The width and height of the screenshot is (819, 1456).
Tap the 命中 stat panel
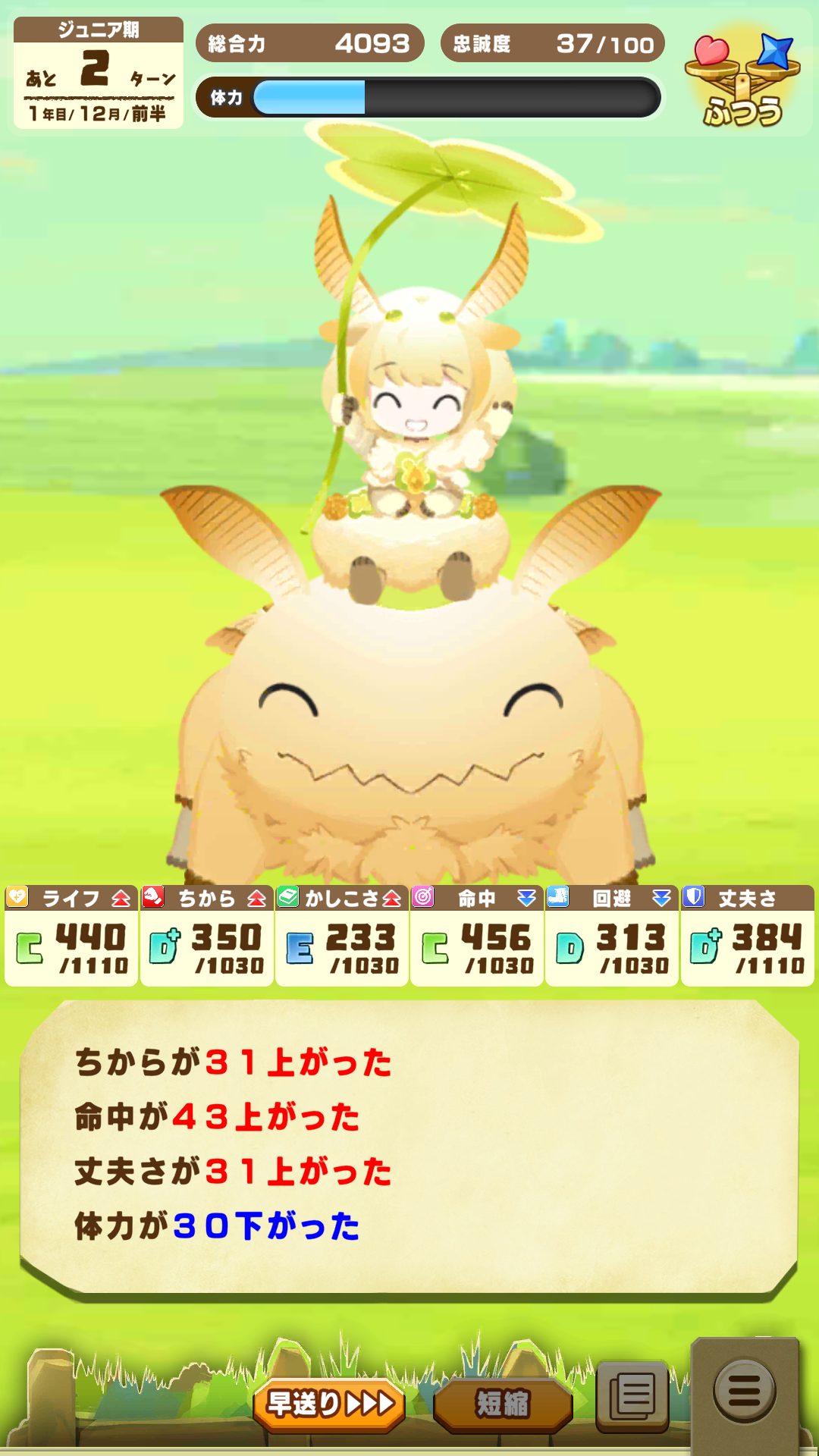(477, 937)
